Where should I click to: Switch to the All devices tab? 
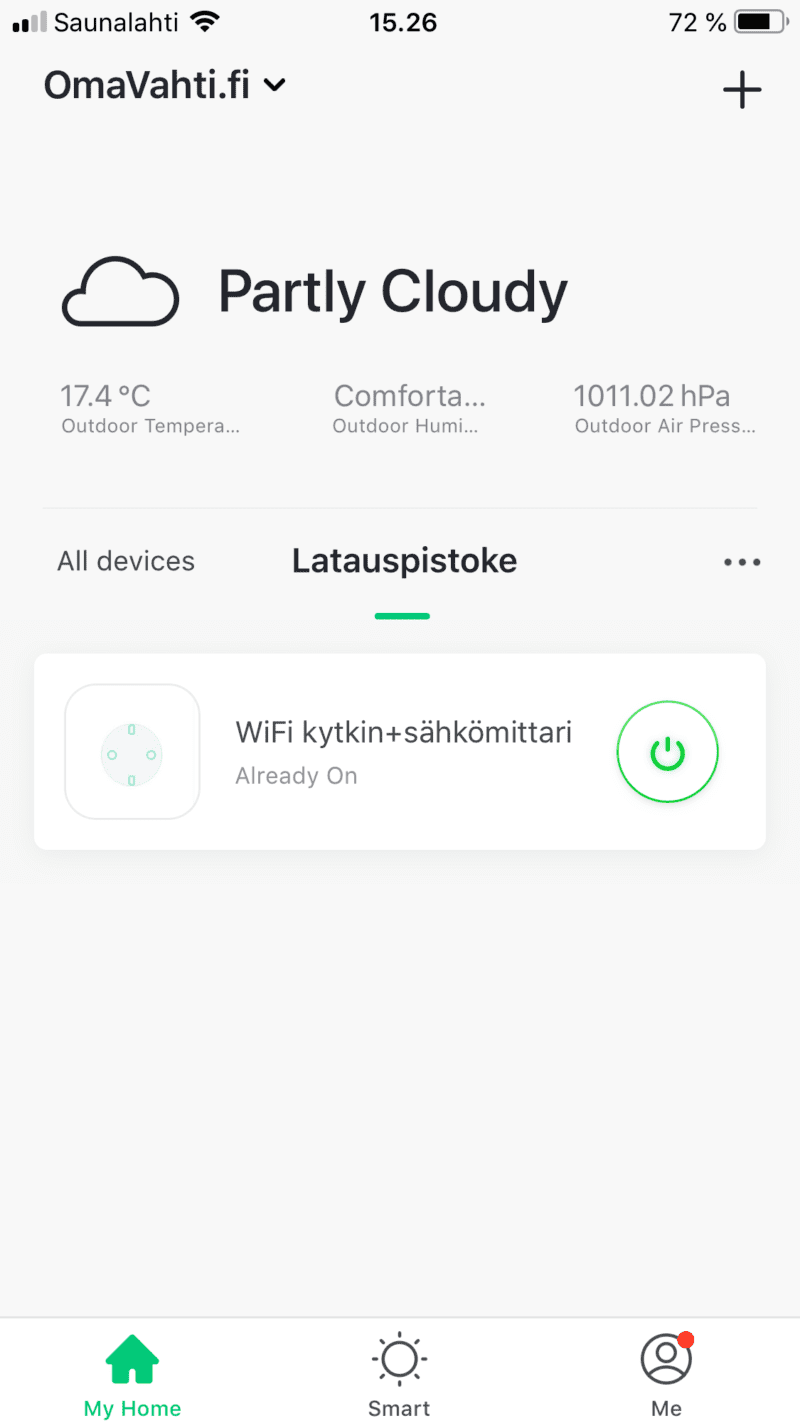(x=126, y=561)
